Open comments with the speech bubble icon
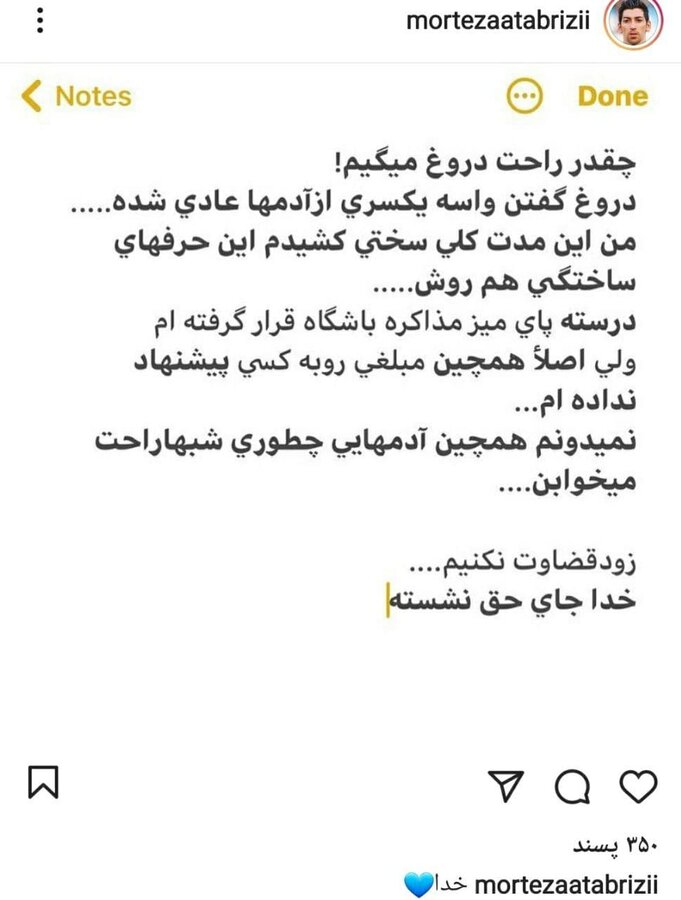Viewport: 681px width, 900px height. [572, 787]
